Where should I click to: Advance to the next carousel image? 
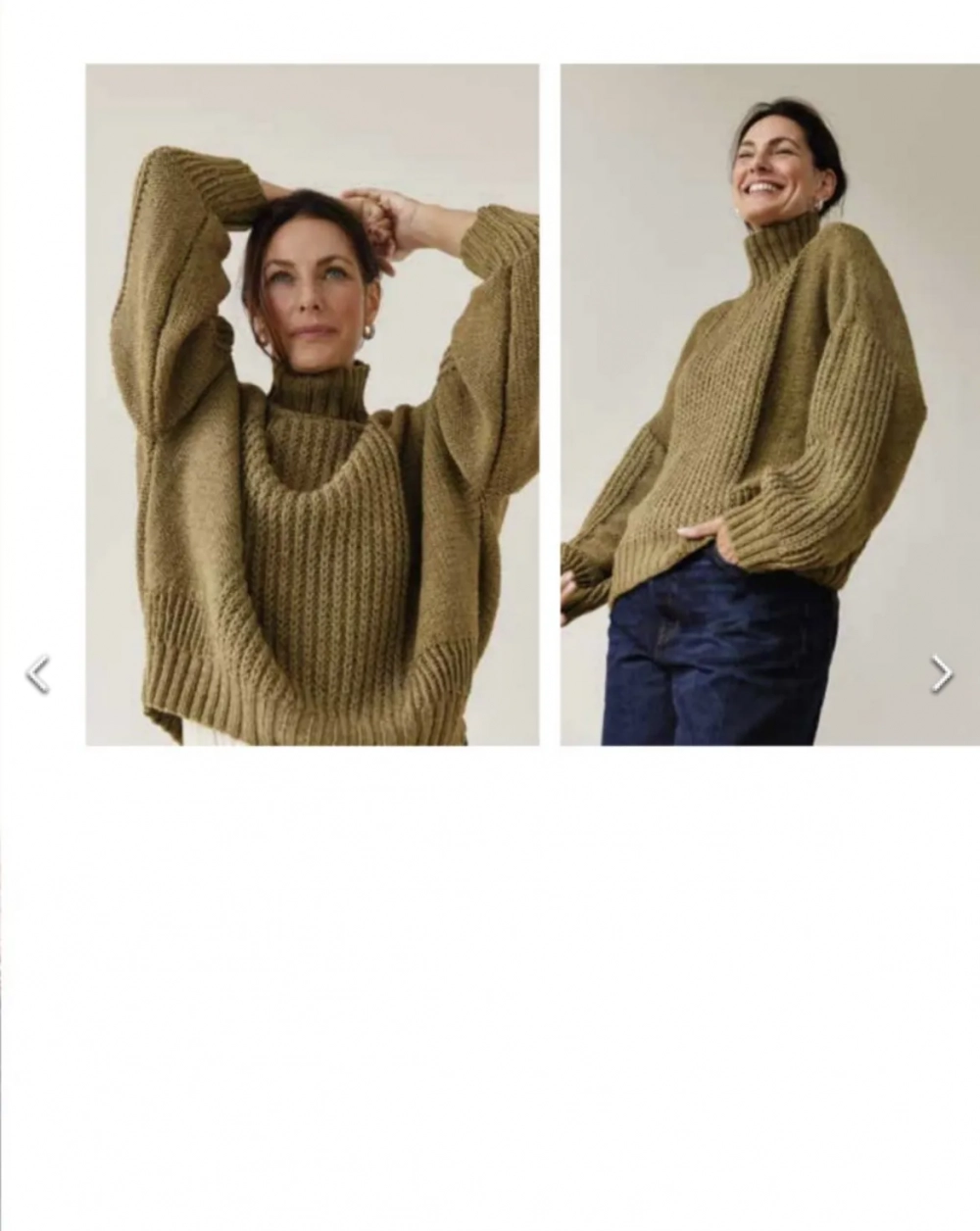pos(941,674)
